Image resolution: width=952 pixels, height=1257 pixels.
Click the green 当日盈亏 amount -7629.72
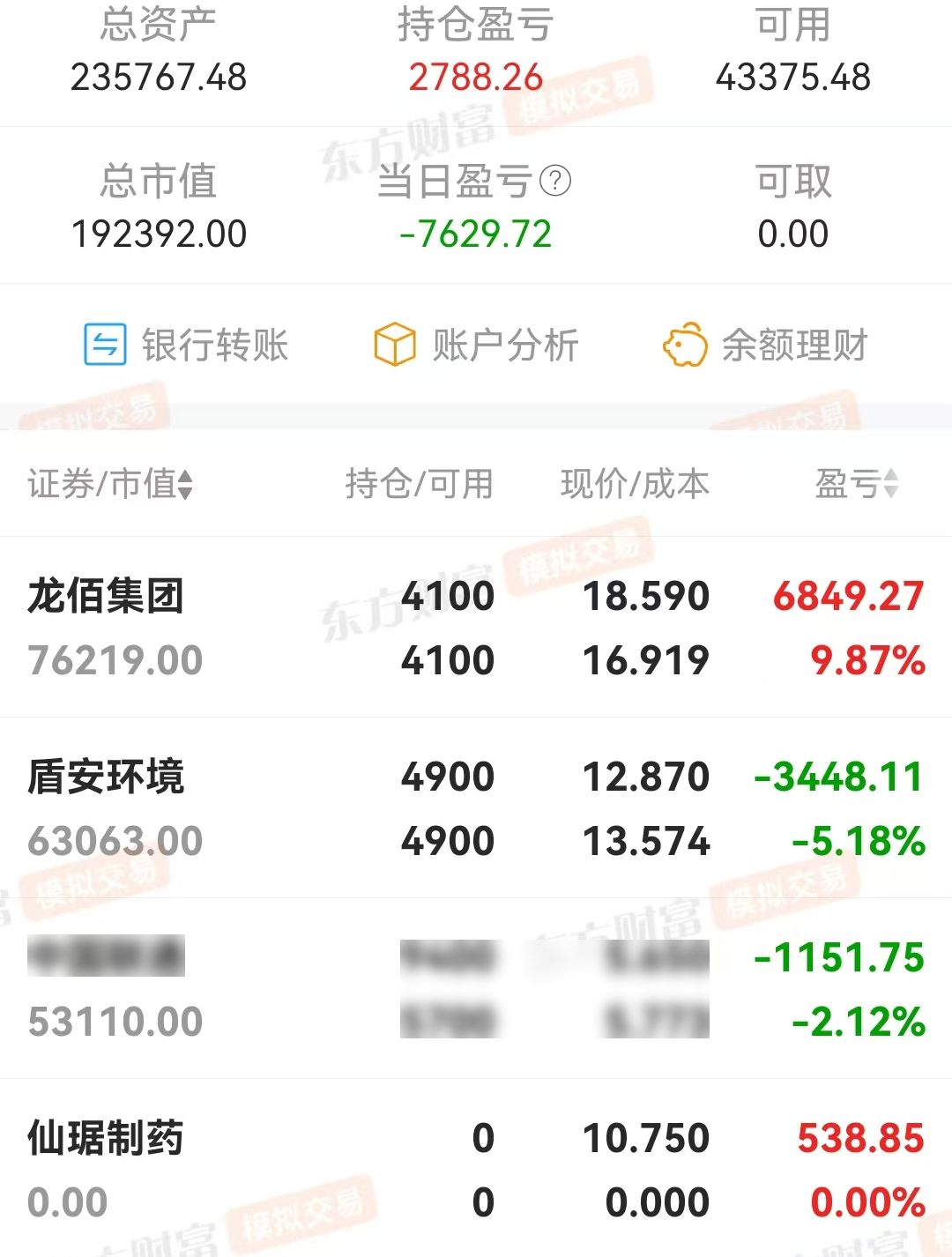(476, 234)
